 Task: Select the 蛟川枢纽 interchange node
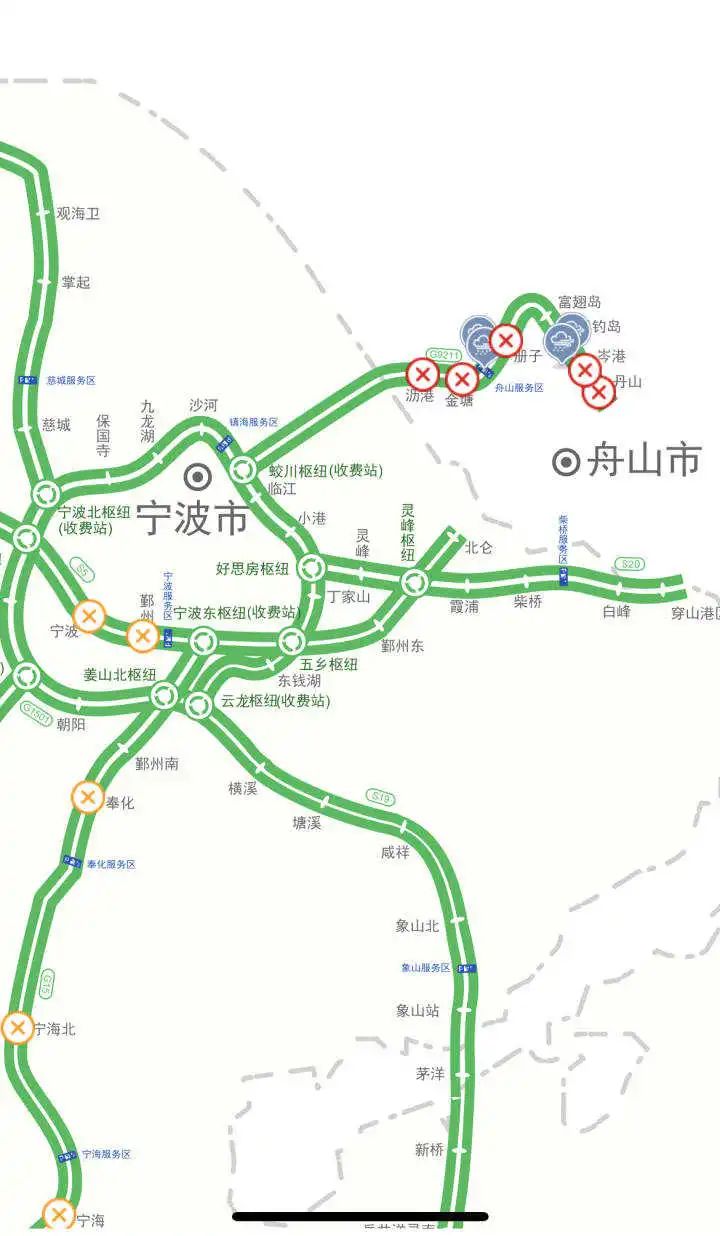(x=243, y=469)
